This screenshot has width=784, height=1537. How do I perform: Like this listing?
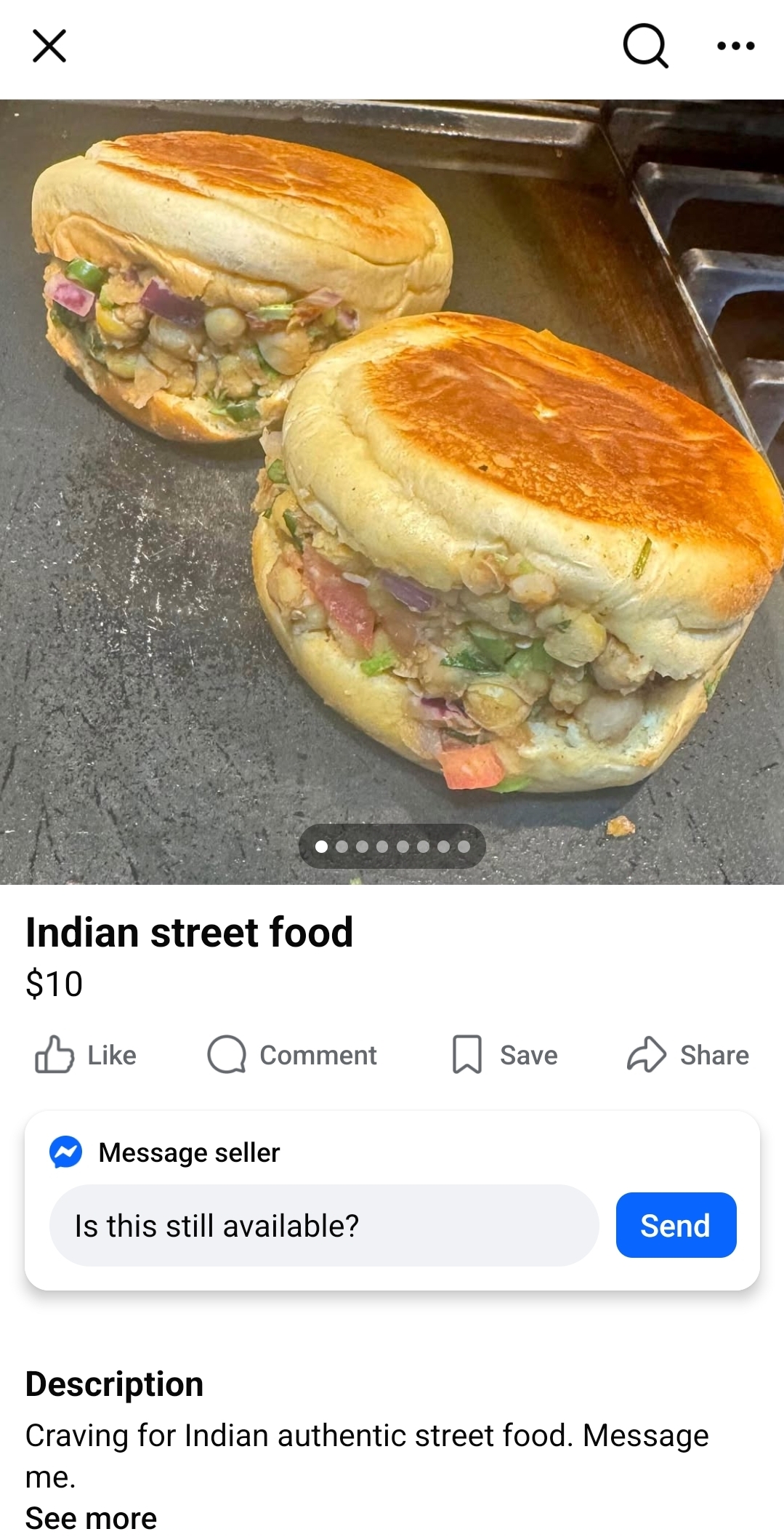tap(86, 1055)
